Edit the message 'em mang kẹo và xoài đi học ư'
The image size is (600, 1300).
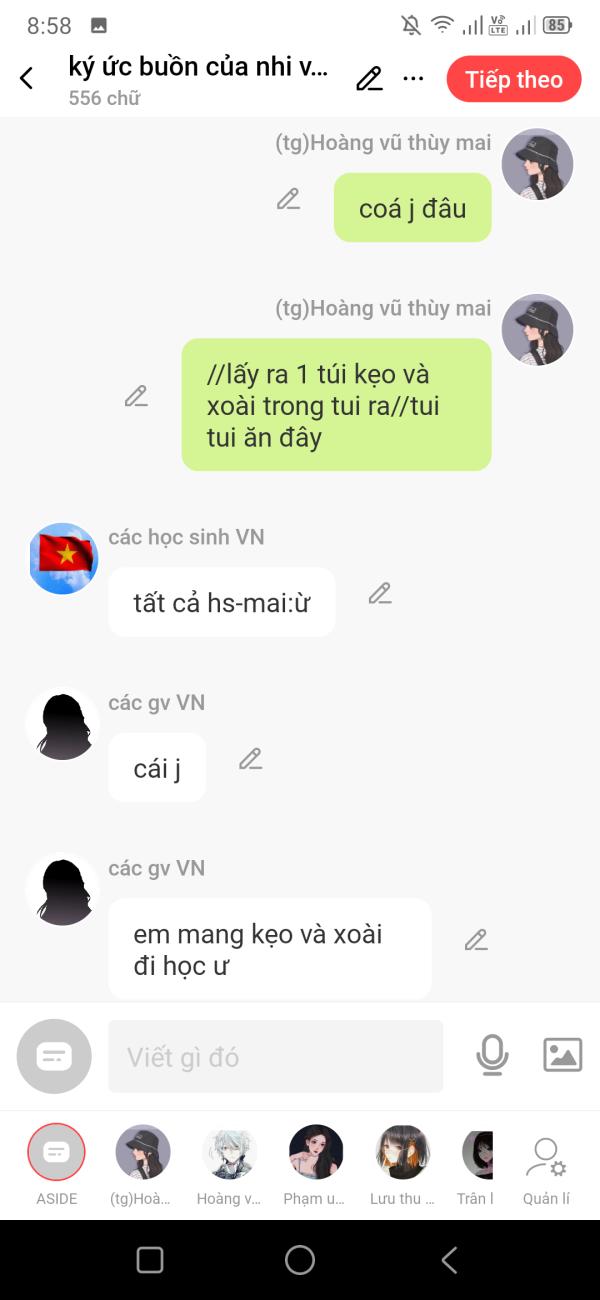coord(476,940)
